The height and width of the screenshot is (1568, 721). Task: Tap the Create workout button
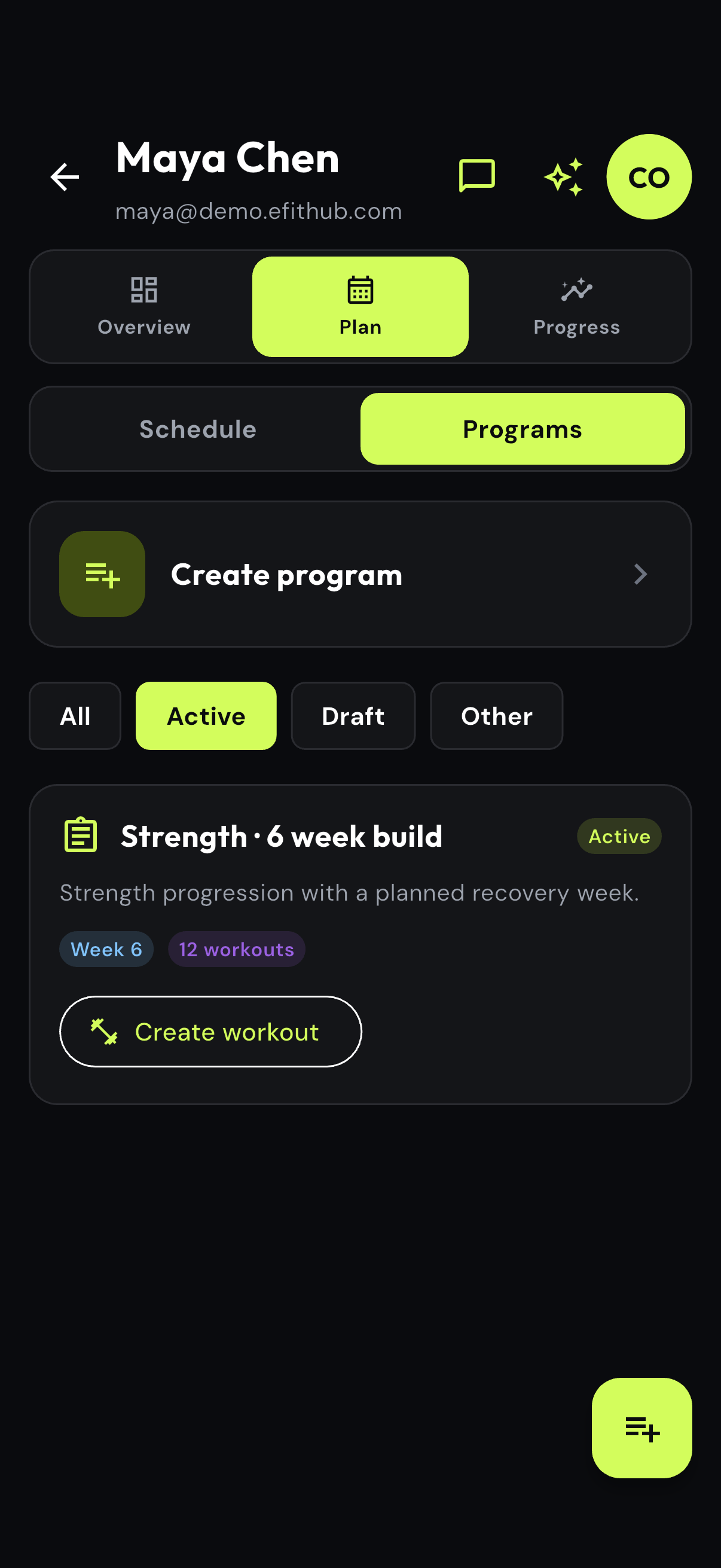pos(210,1031)
